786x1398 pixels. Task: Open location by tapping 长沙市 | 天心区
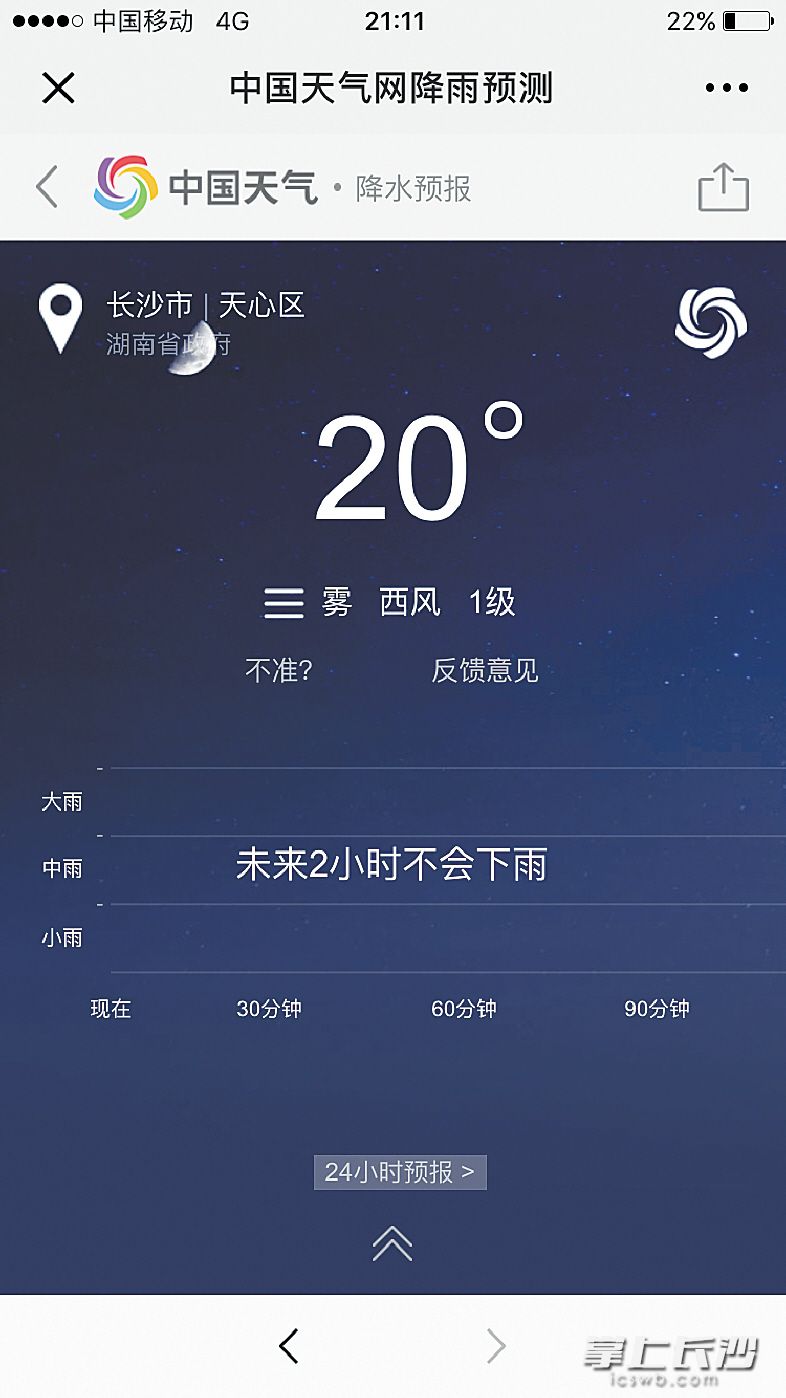[x=207, y=305]
